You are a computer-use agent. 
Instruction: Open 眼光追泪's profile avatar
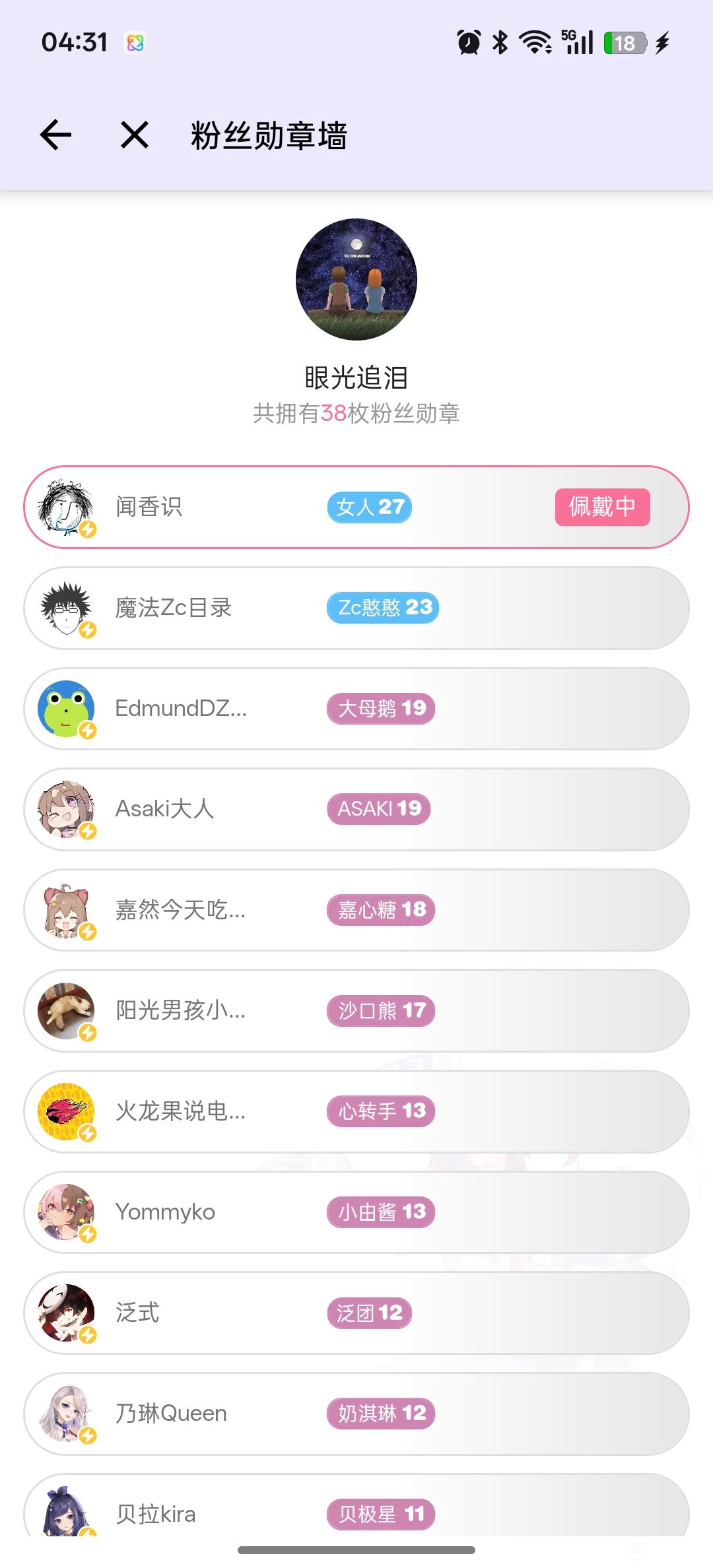pos(356,279)
